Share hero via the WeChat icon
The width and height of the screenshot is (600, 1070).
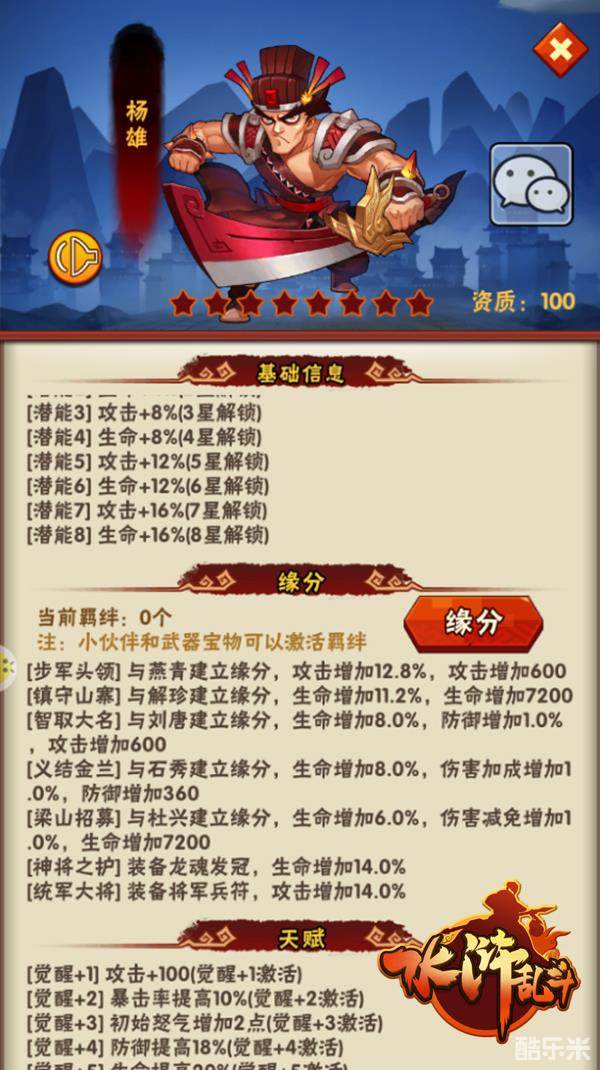530,184
